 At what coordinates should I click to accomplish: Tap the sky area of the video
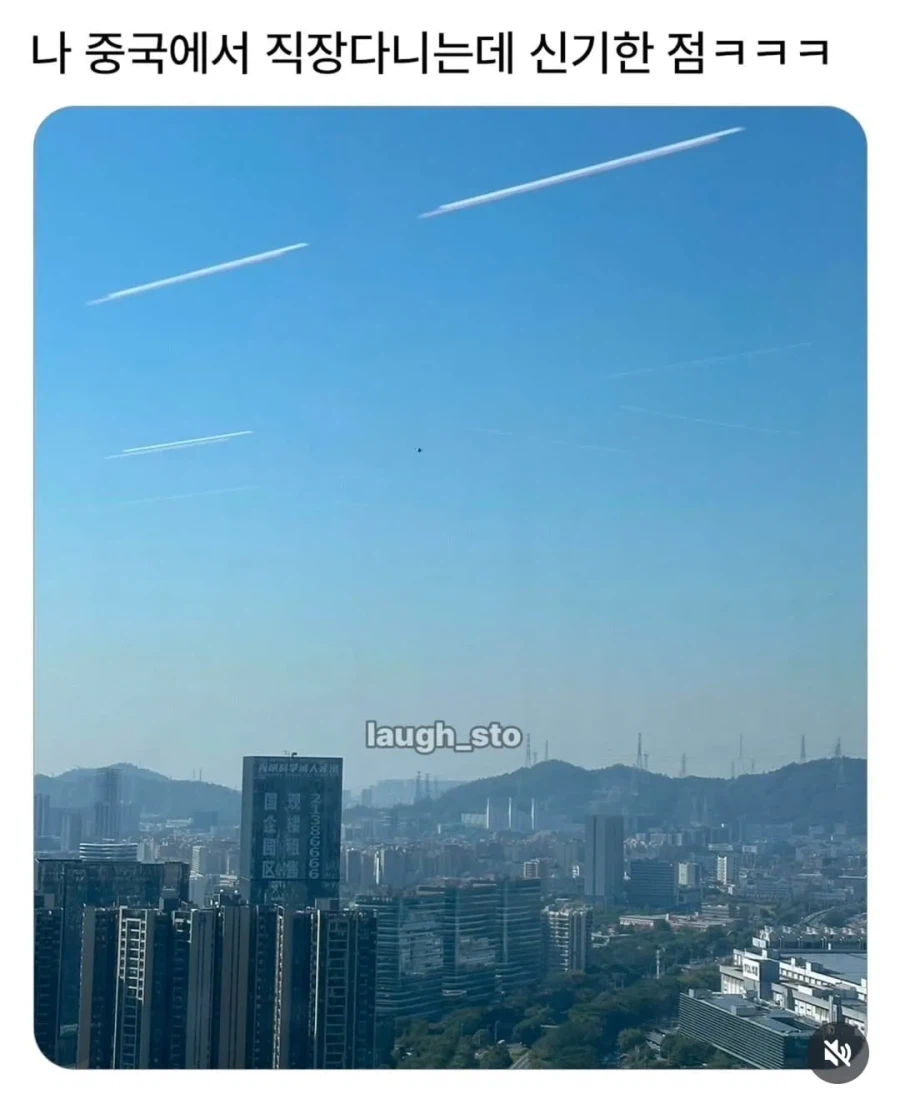pyautogui.click(x=450, y=400)
